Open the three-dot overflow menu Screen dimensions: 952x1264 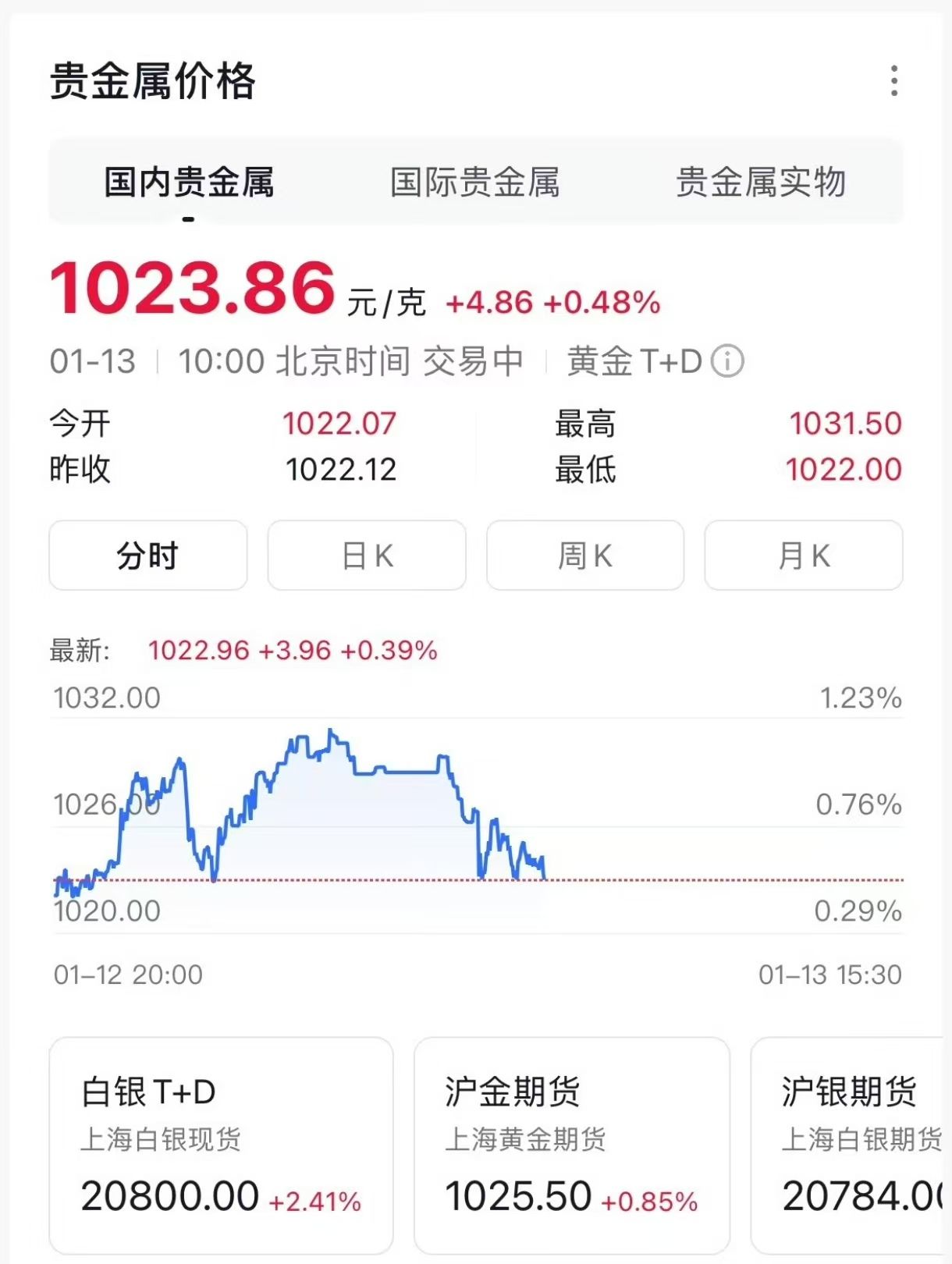tap(894, 81)
